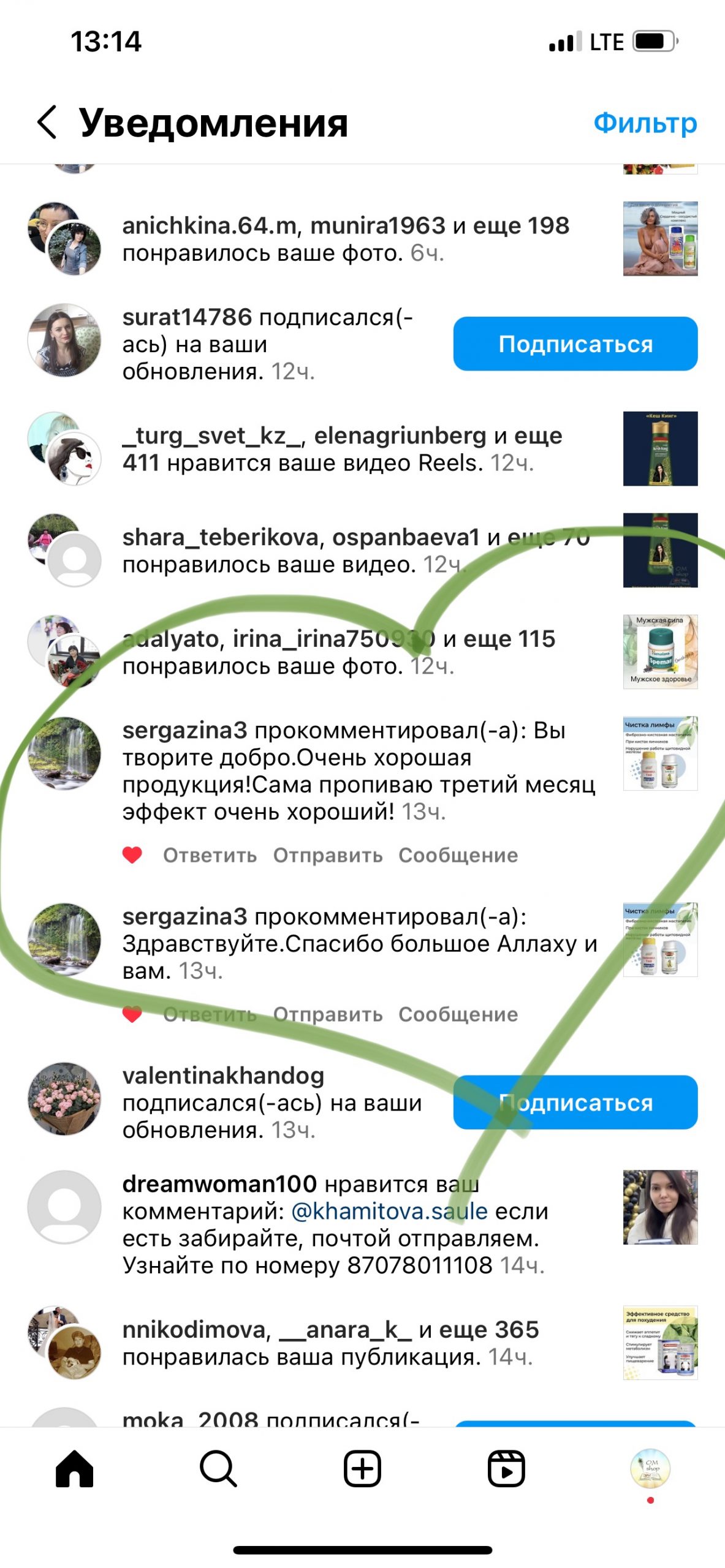The width and height of the screenshot is (725, 1568).
Task: Open the nnikodimova publication likes notification
Action: (330, 1343)
